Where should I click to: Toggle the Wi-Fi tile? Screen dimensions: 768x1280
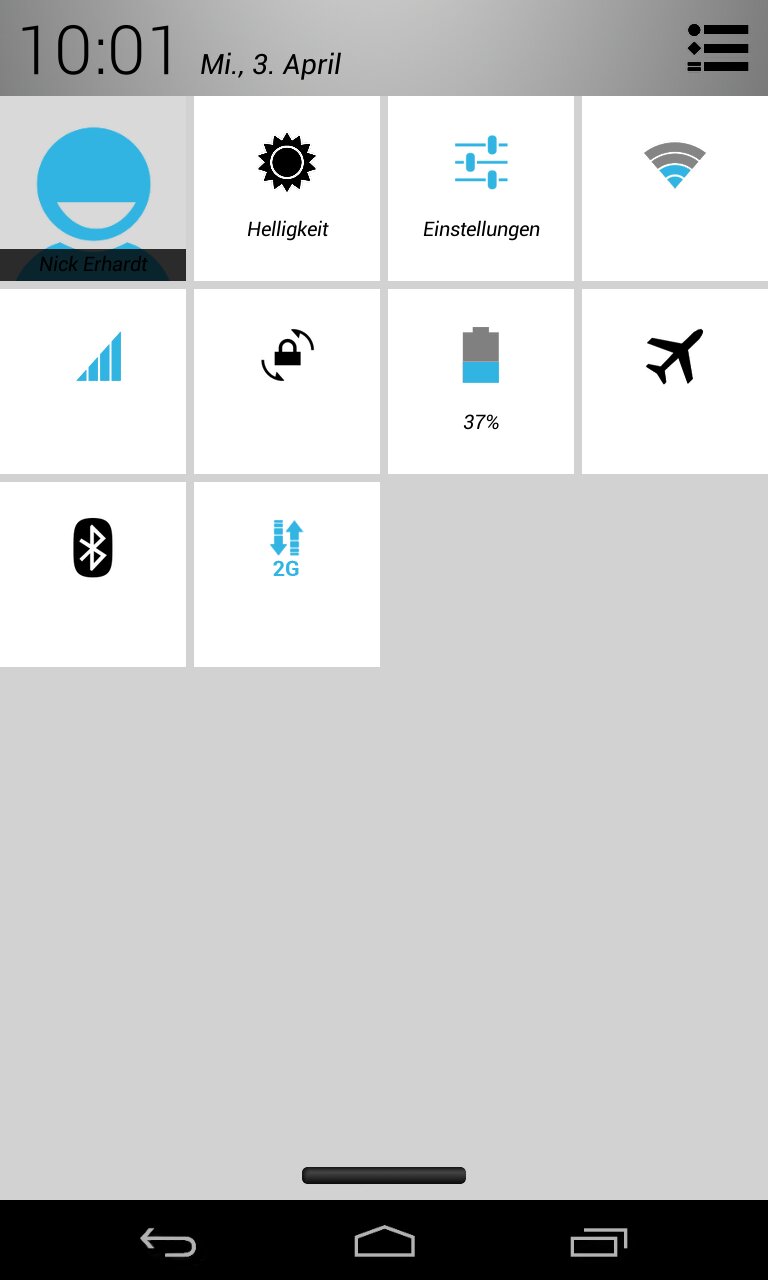click(x=675, y=188)
